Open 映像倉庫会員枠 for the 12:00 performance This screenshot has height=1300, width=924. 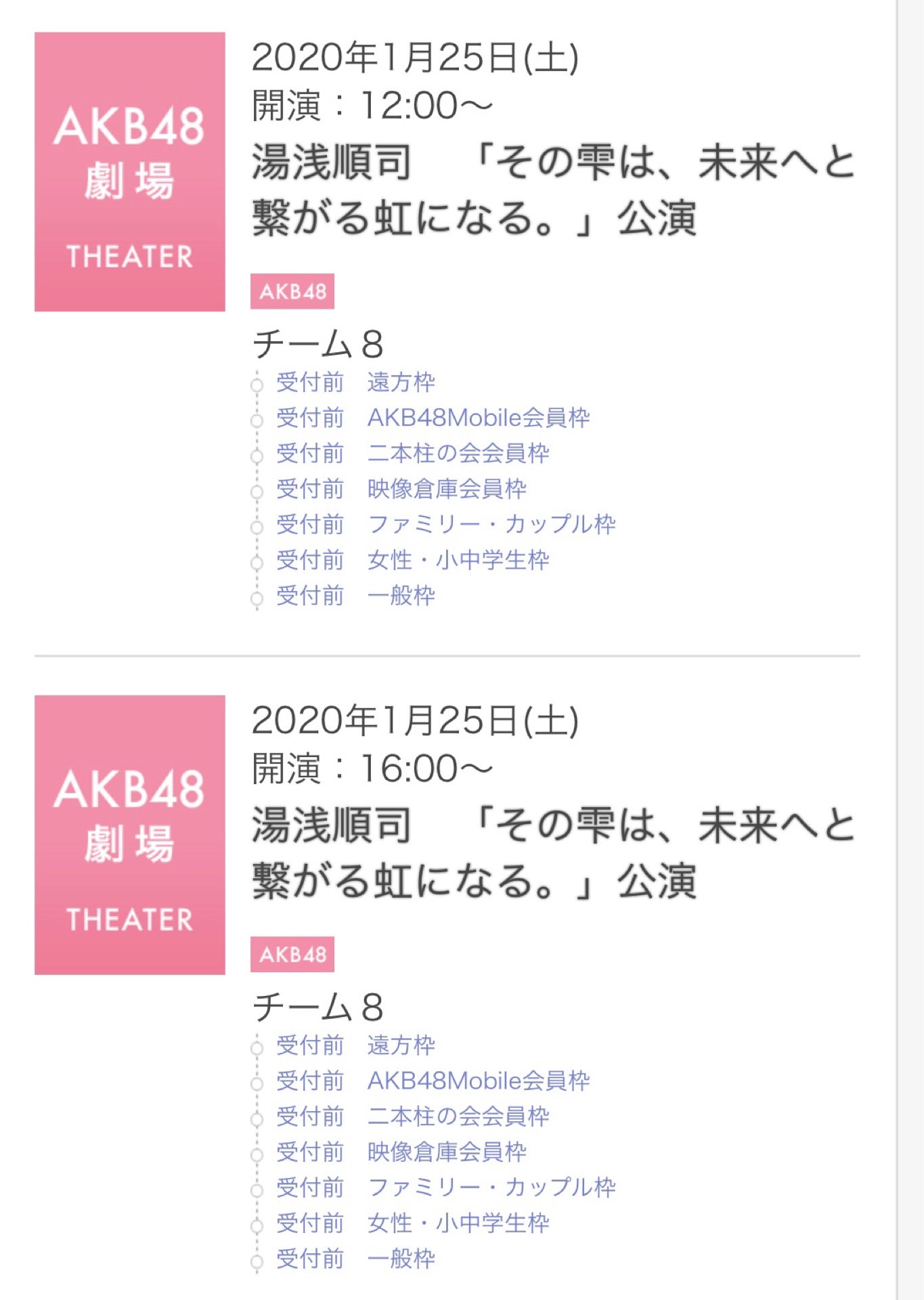[401, 489]
